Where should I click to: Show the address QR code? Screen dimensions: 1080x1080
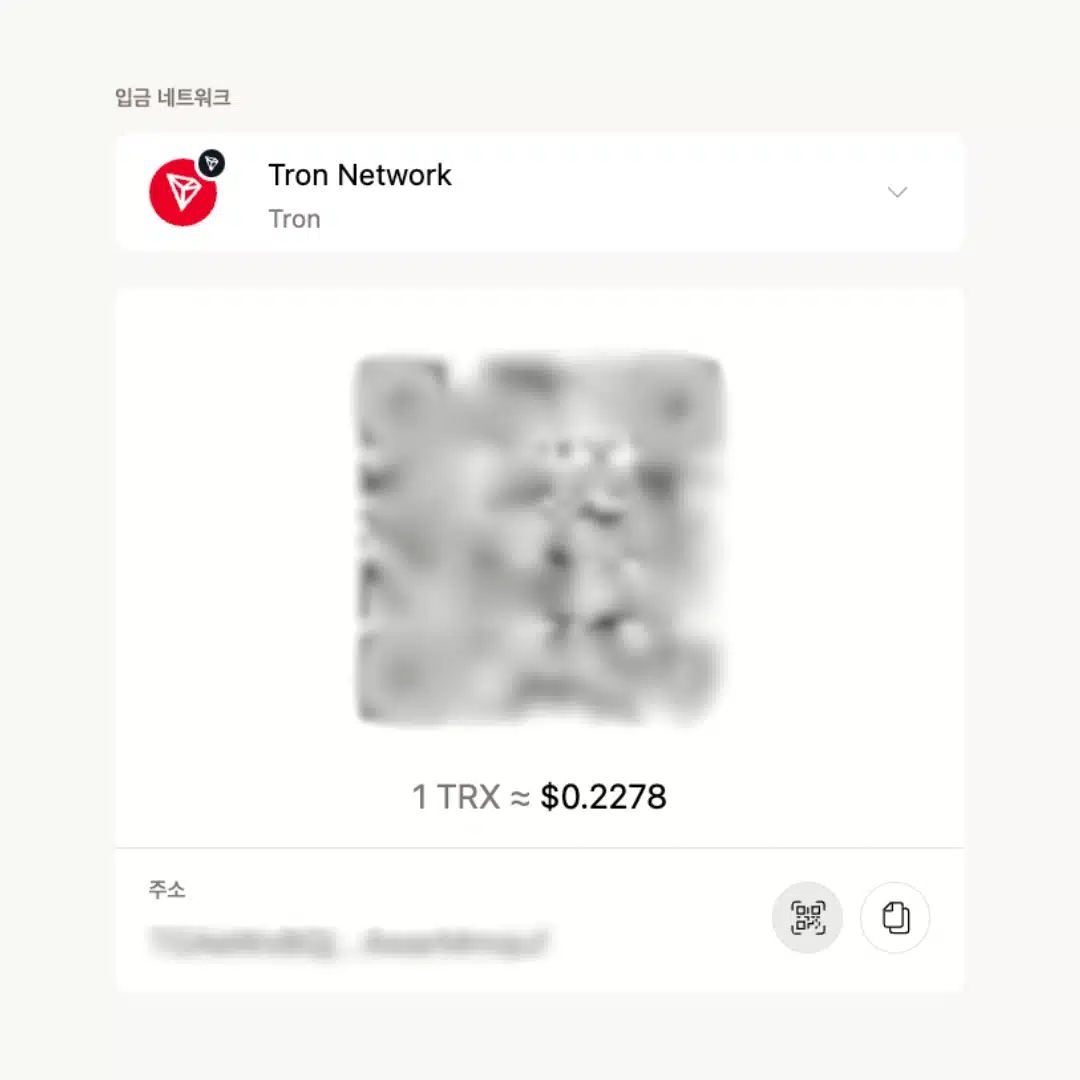coord(807,917)
